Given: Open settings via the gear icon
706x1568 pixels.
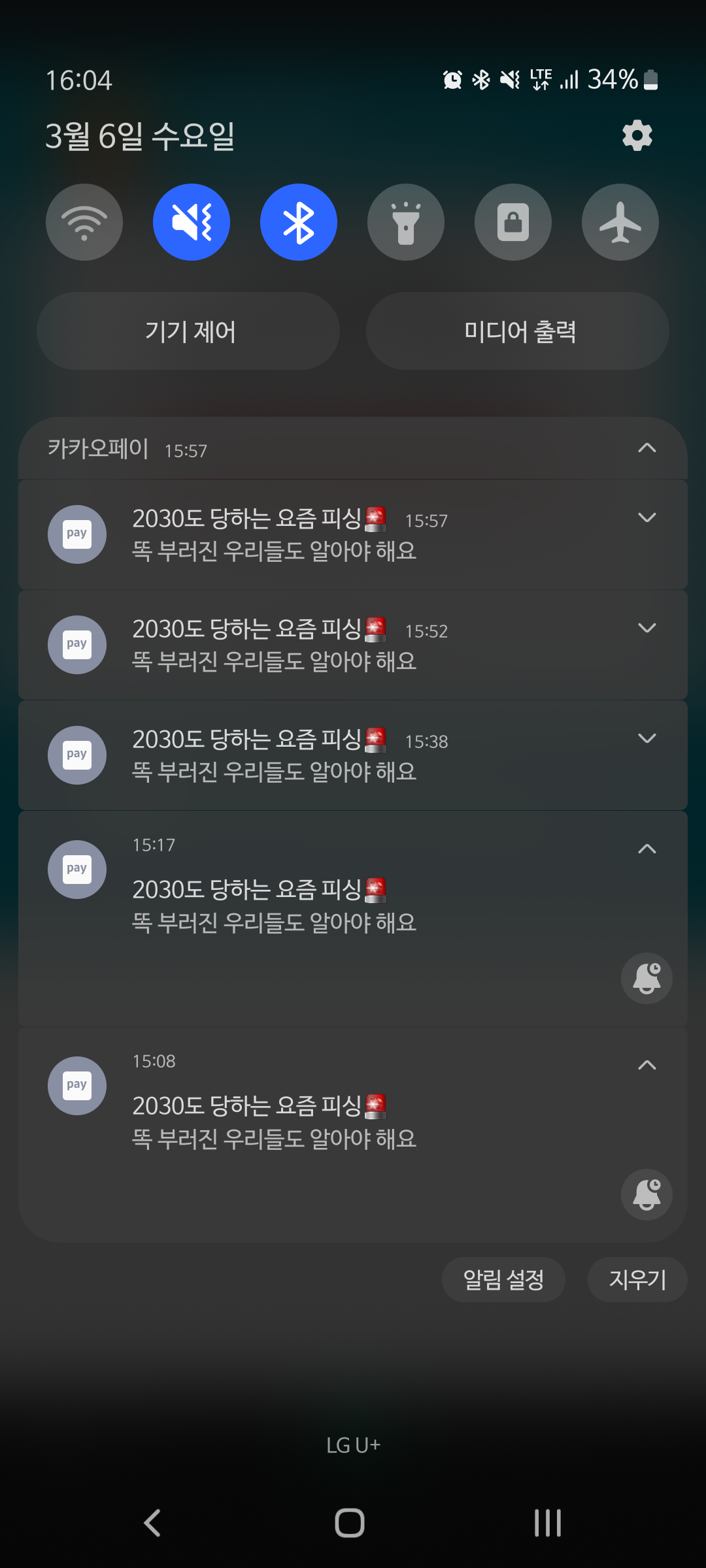Looking at the screenshot, I should [637, 136].
